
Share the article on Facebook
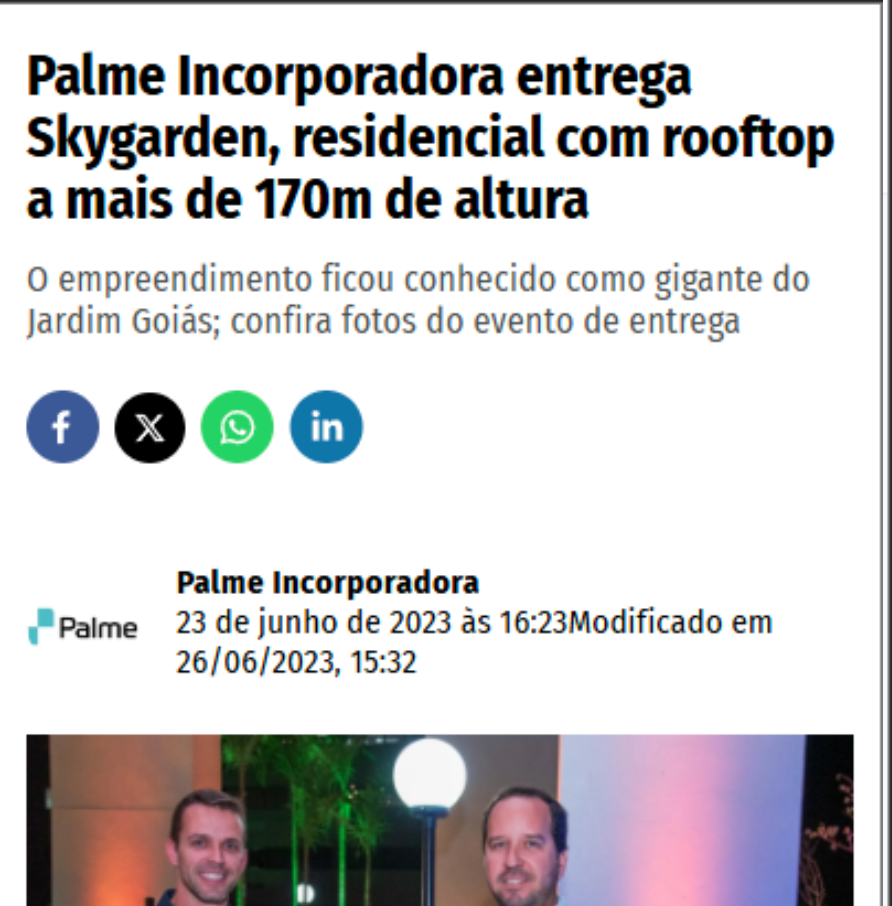point(62,427)
